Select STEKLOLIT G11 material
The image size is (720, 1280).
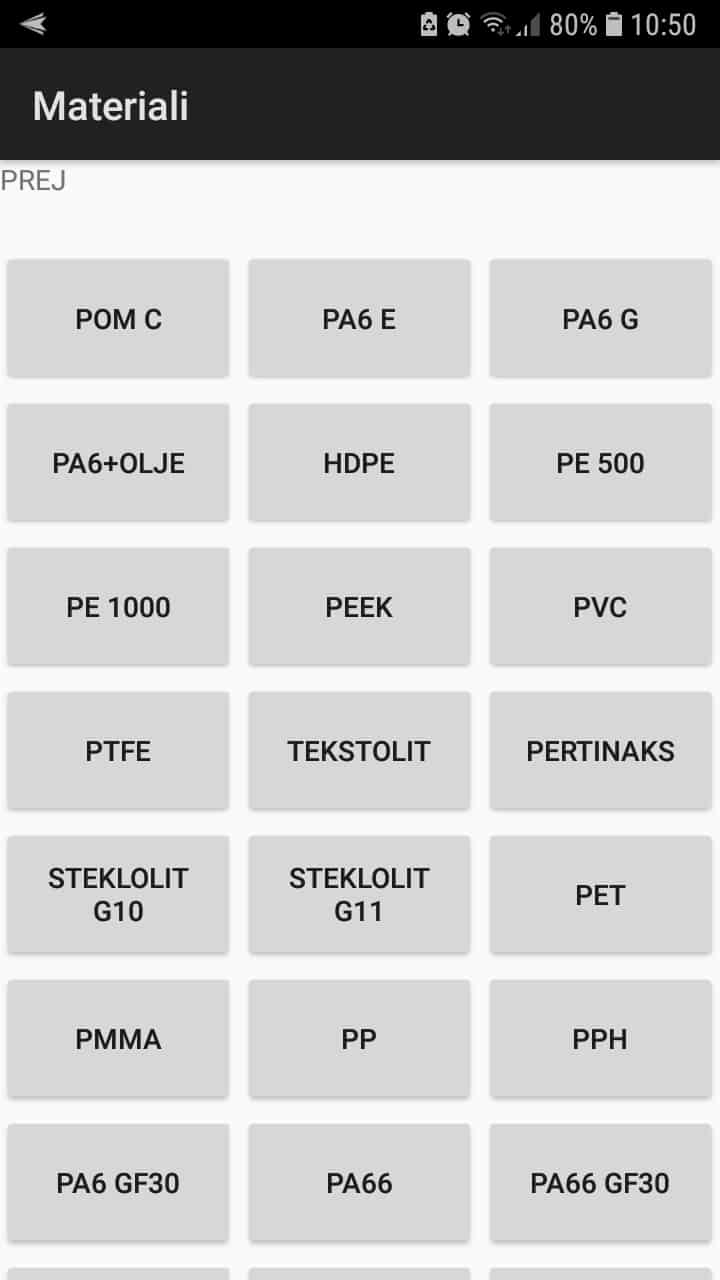pos(359,895)
